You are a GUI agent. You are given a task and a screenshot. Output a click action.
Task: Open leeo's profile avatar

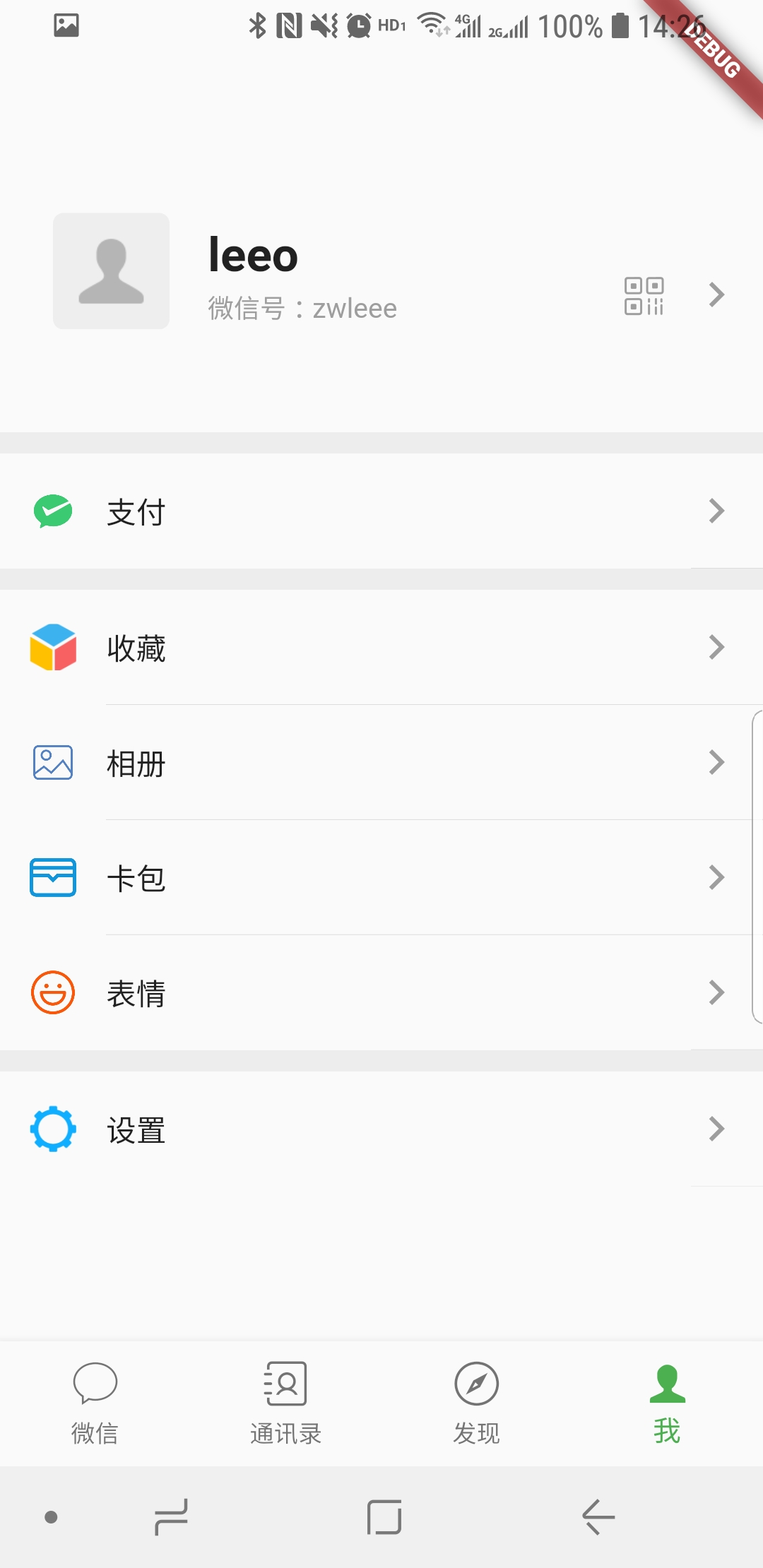click(111, 271)
